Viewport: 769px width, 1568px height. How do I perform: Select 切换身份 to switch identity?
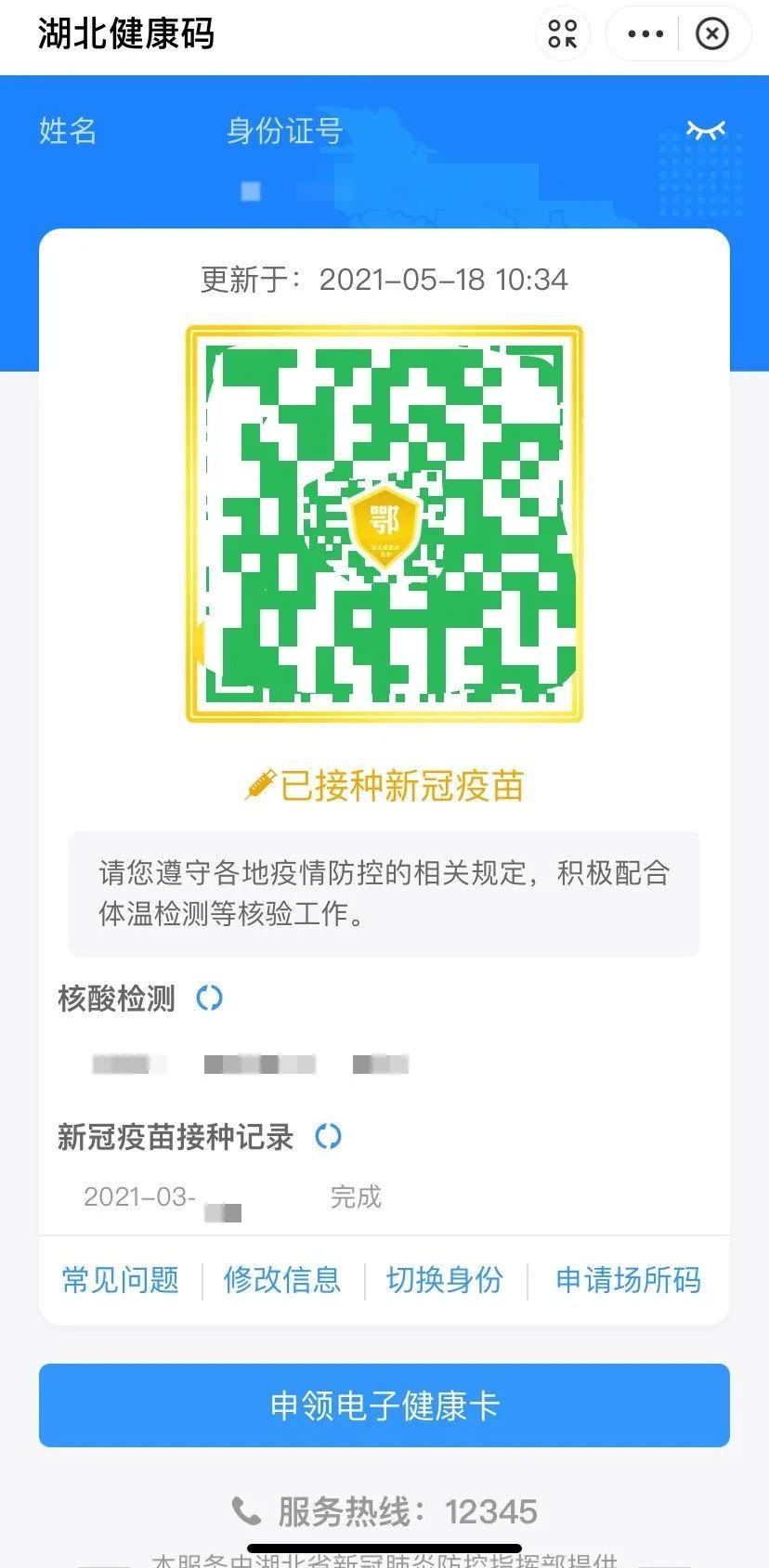[444, 1280]
